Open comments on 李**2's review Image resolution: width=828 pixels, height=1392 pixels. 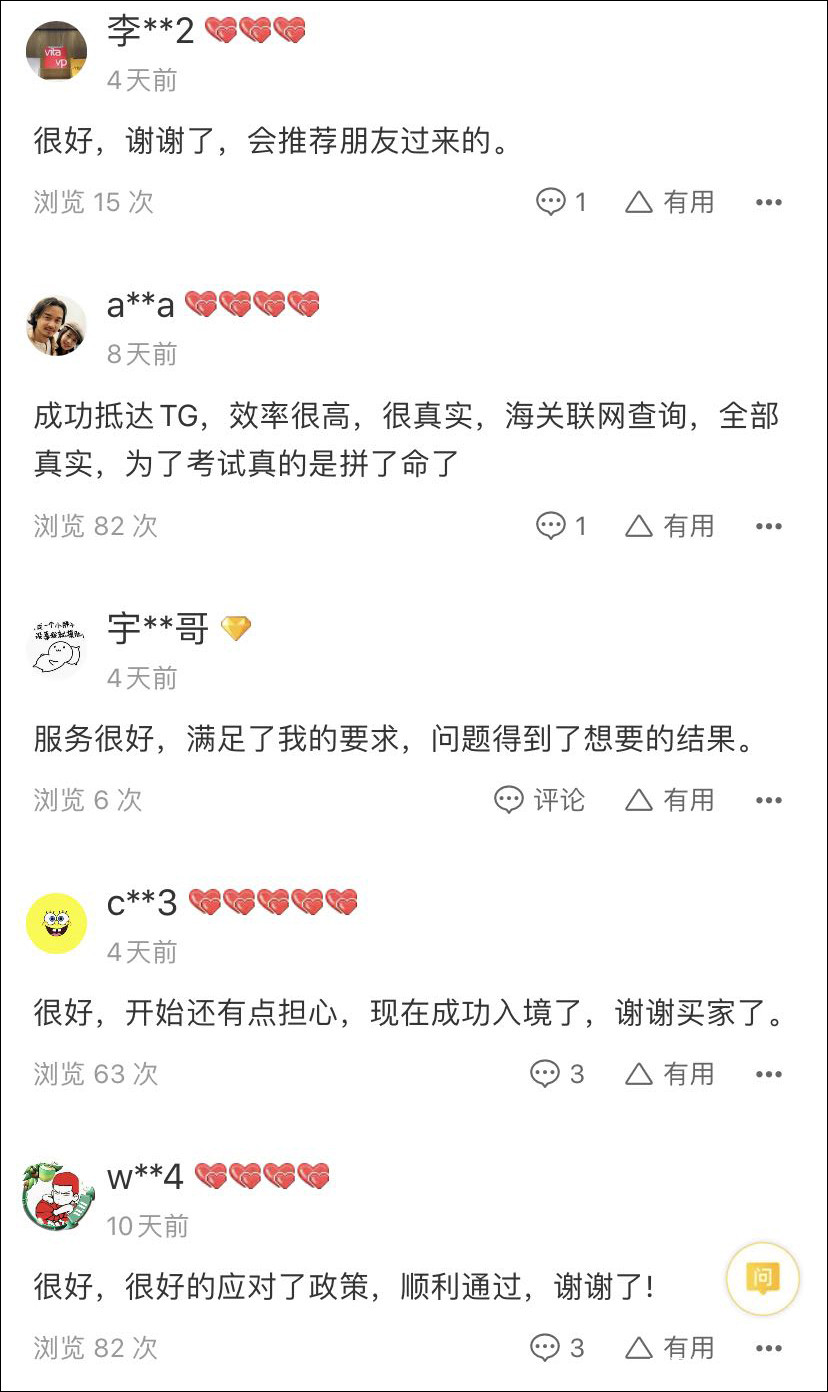(561, 202)
